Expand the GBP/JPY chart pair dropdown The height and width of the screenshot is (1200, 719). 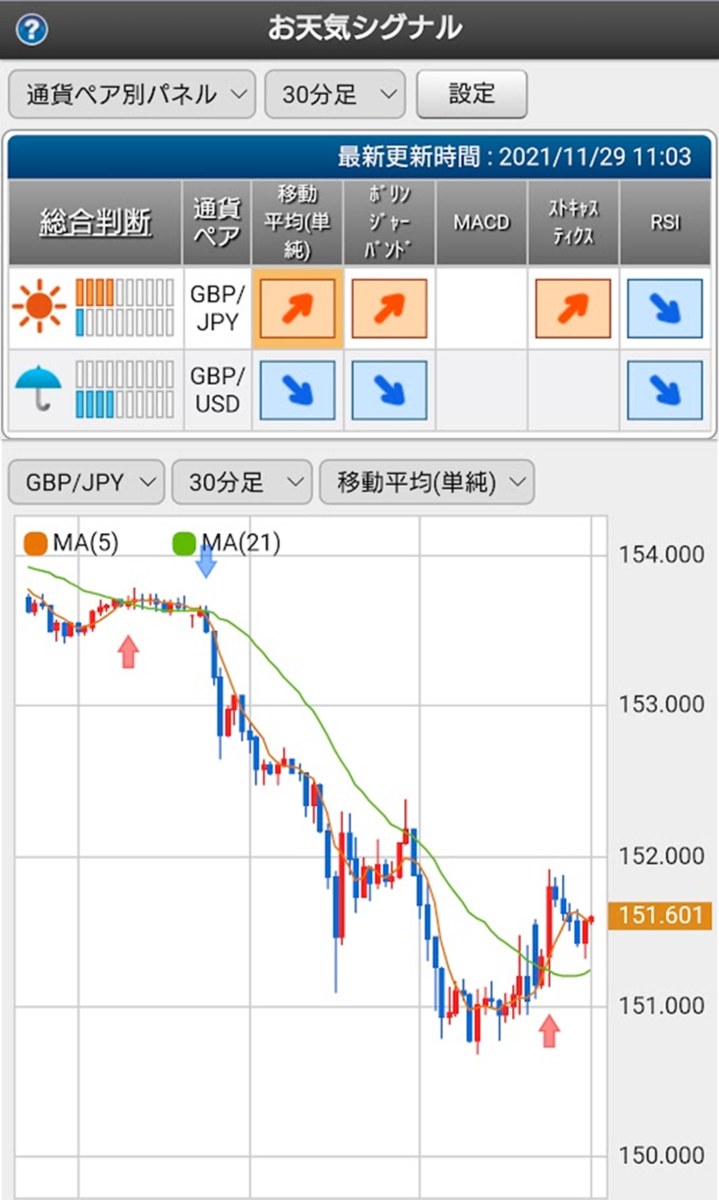pos(86,482)
